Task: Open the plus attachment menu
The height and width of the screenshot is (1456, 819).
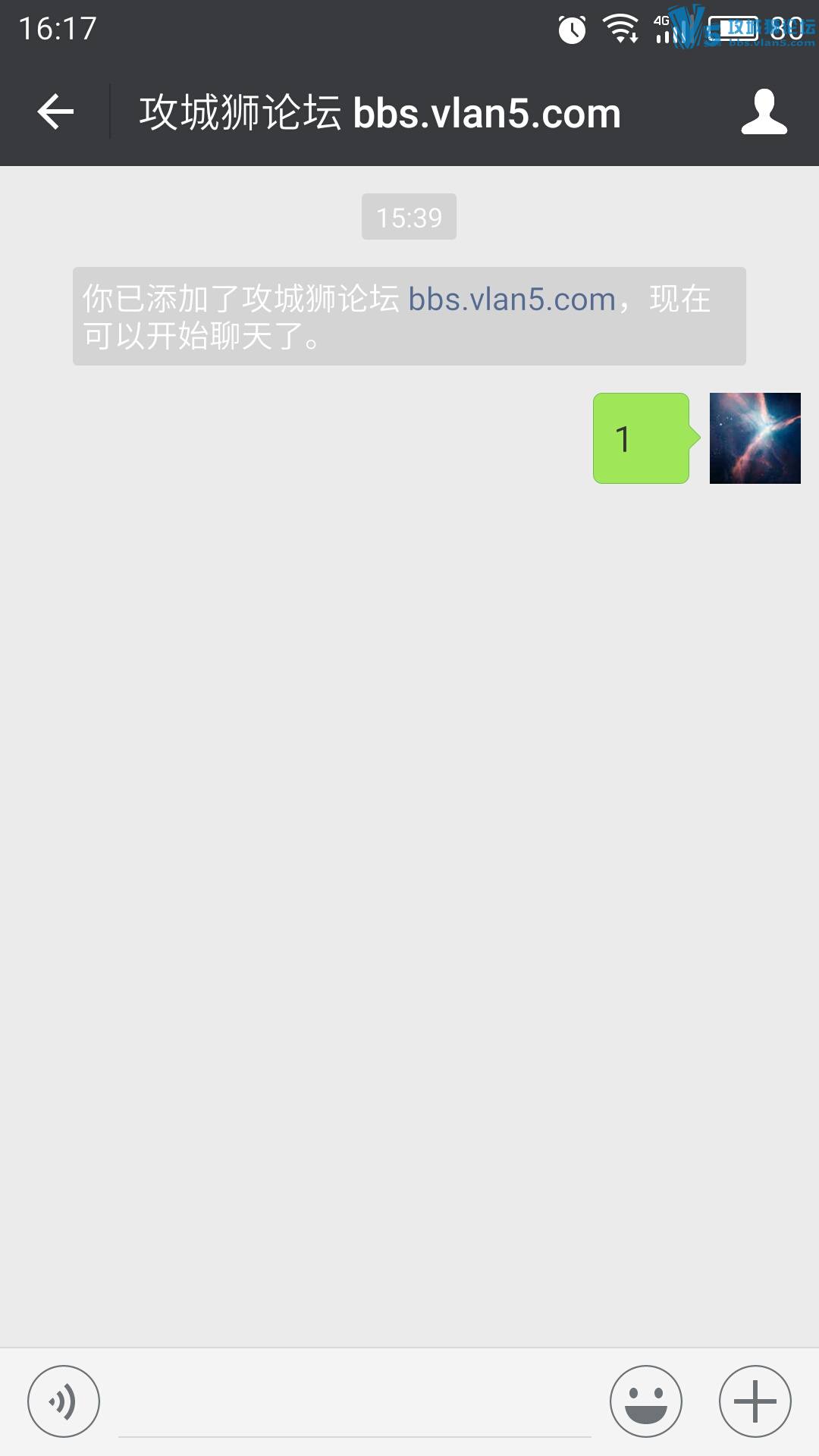Action: point(755,1401)
